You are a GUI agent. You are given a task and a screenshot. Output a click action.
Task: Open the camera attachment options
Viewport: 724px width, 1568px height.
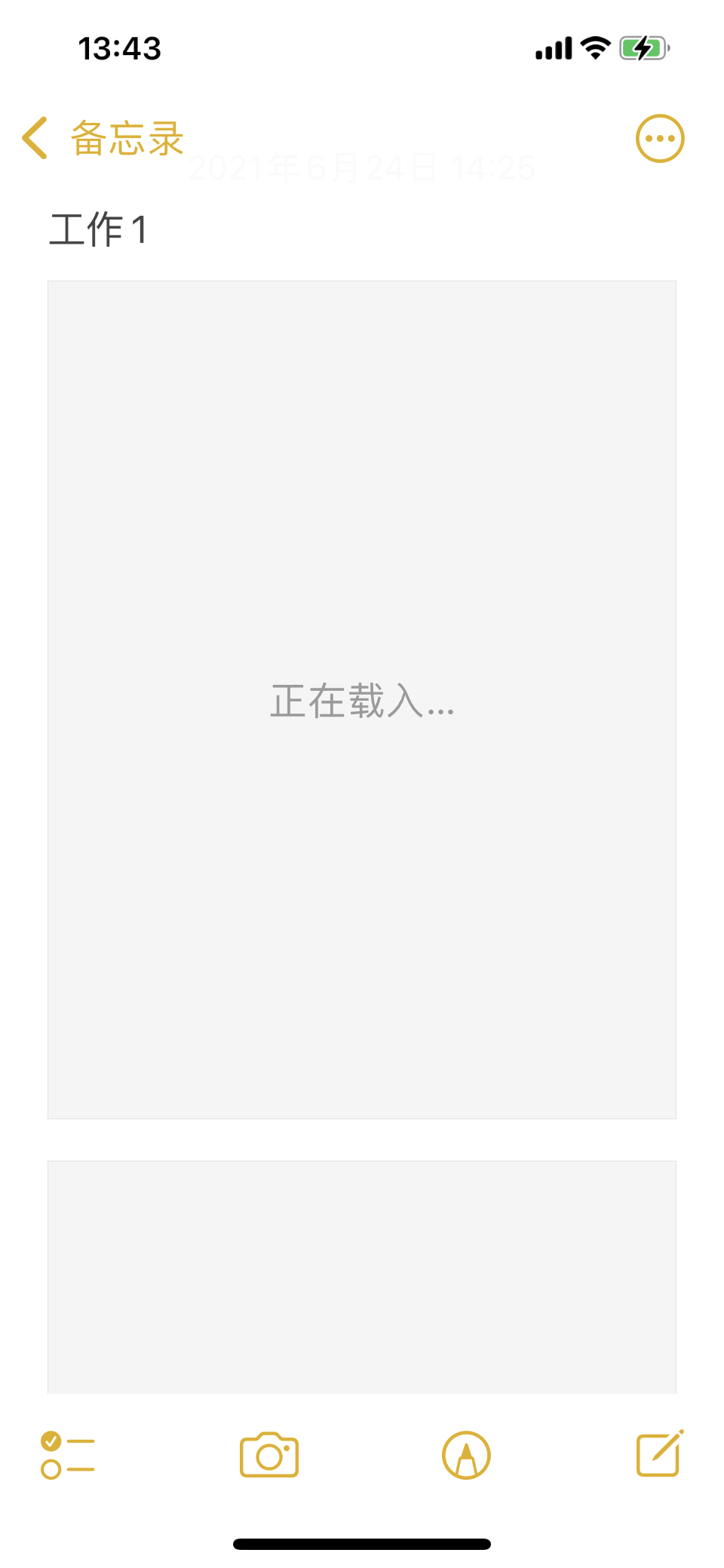[x=269, y=1455]
